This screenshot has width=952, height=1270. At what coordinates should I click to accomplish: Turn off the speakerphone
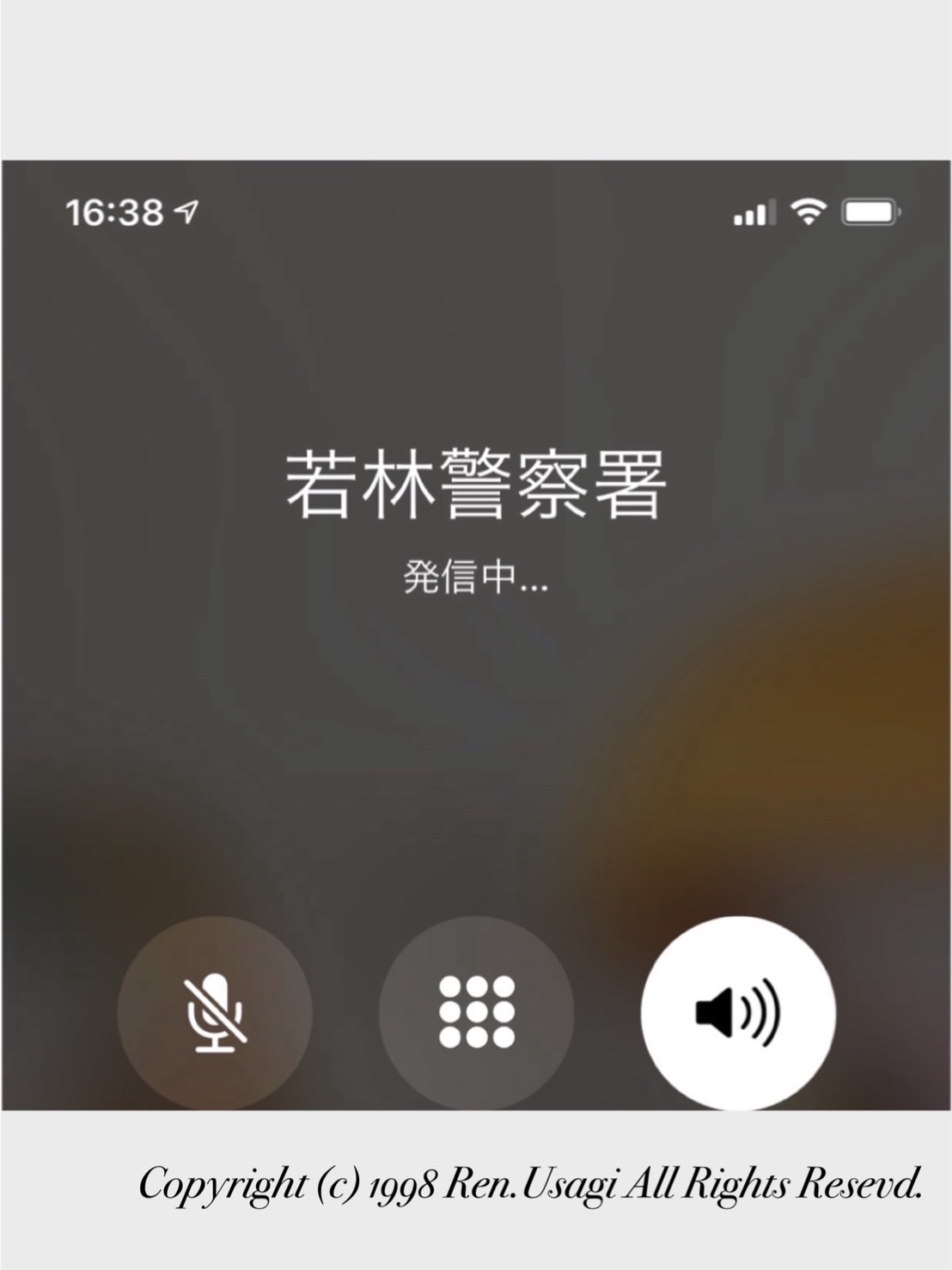tap(738, 1012)
